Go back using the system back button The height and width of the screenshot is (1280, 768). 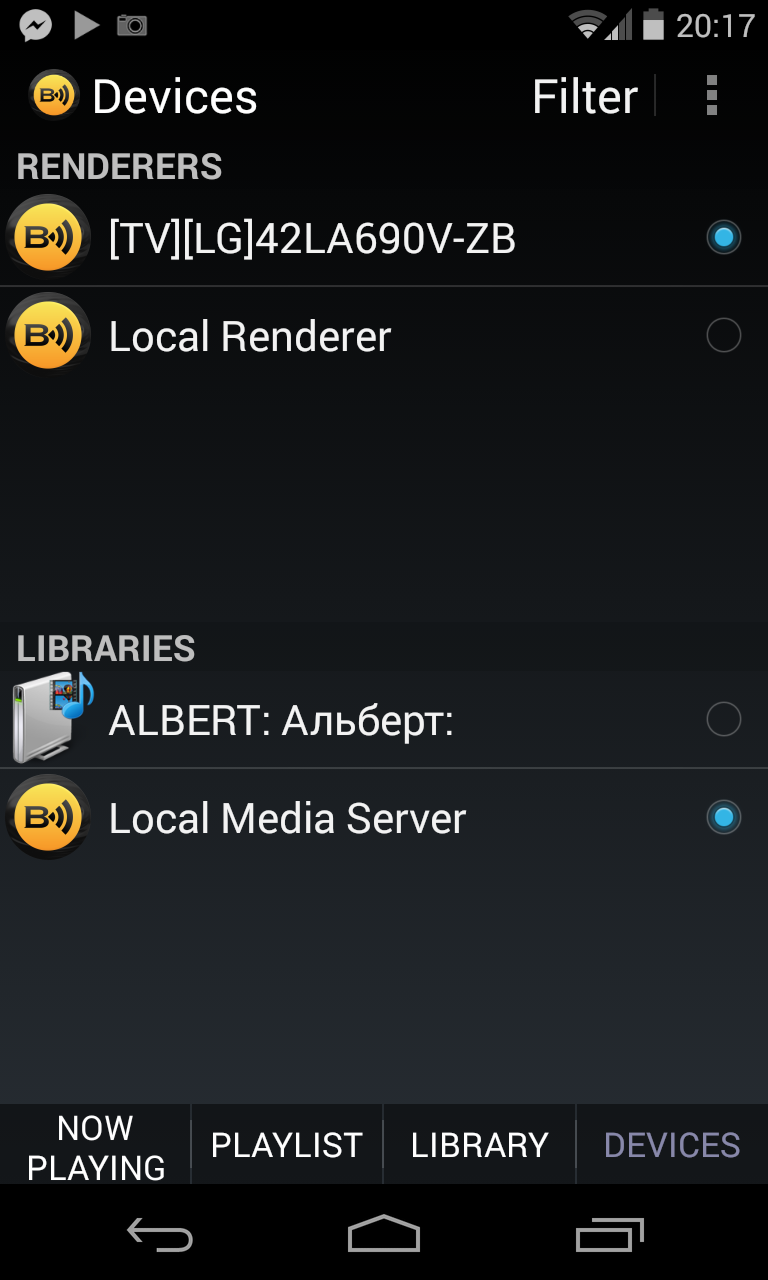tap(160, 1235)
